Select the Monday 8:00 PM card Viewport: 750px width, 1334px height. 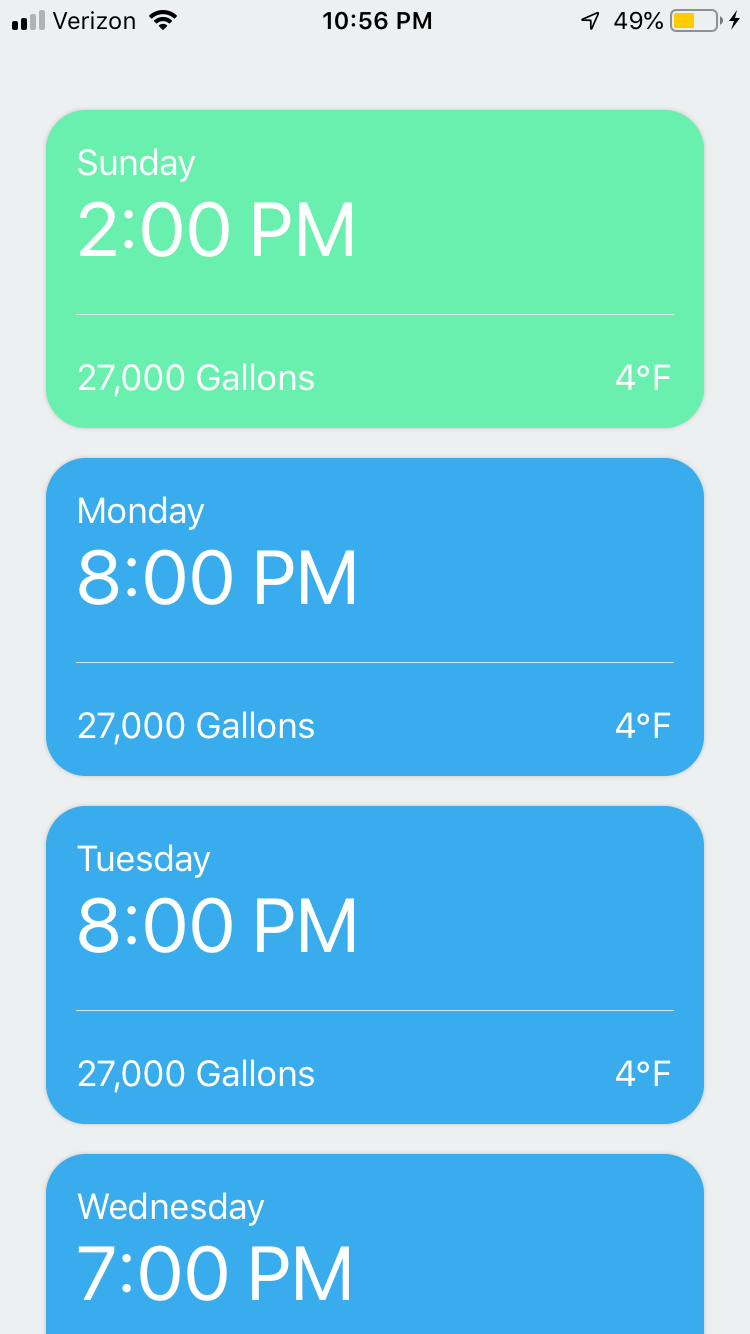click(x=375, y=617)
